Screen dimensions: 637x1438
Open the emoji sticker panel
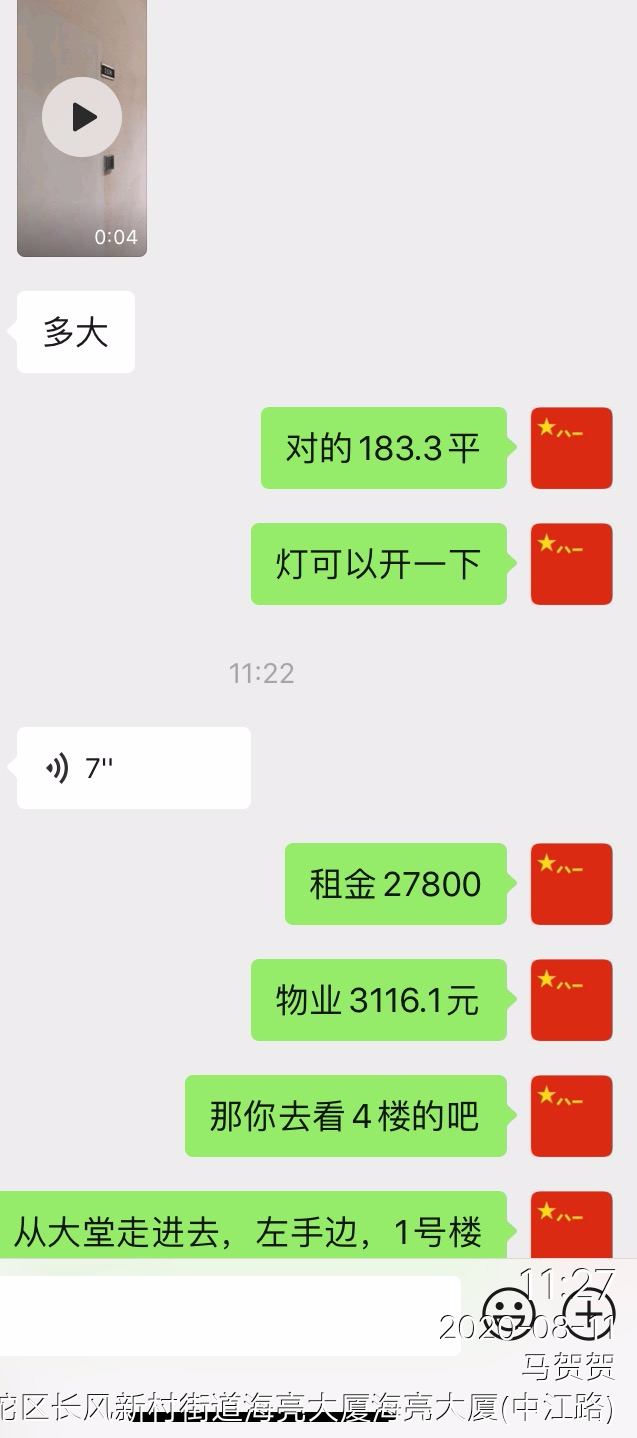pyautogui.click(x=507, y=1309)
